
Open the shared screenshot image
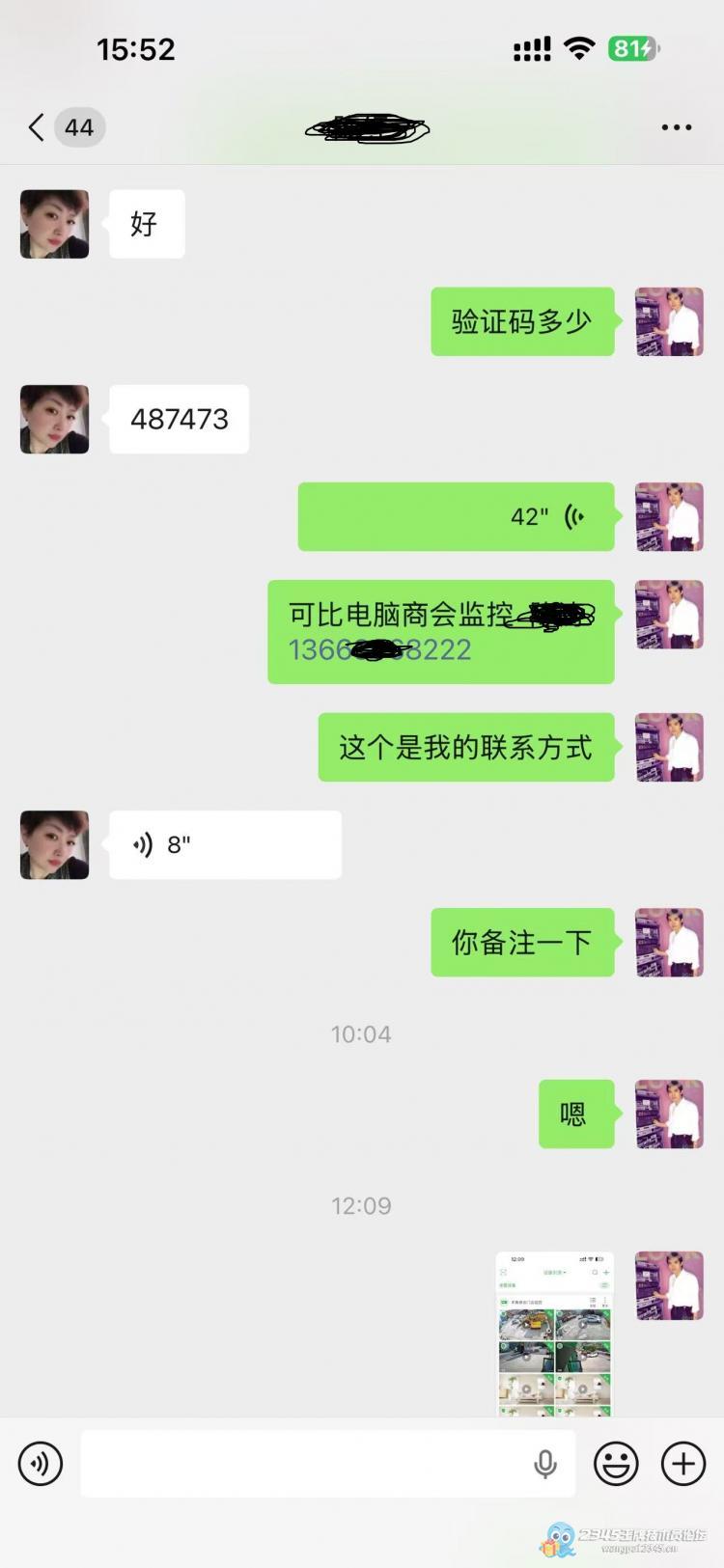pos(554,1334)
